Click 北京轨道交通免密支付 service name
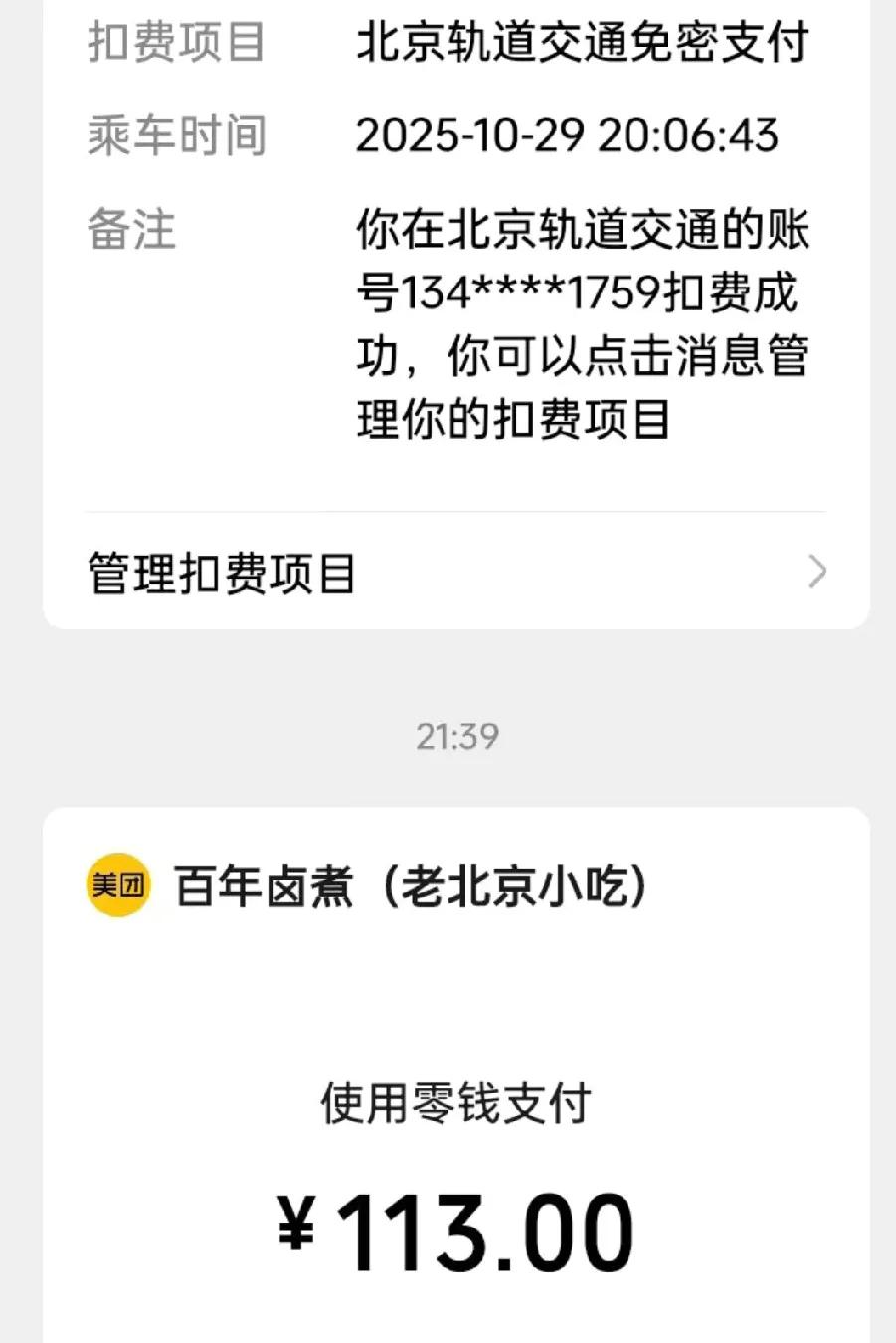 coord(585,42)
